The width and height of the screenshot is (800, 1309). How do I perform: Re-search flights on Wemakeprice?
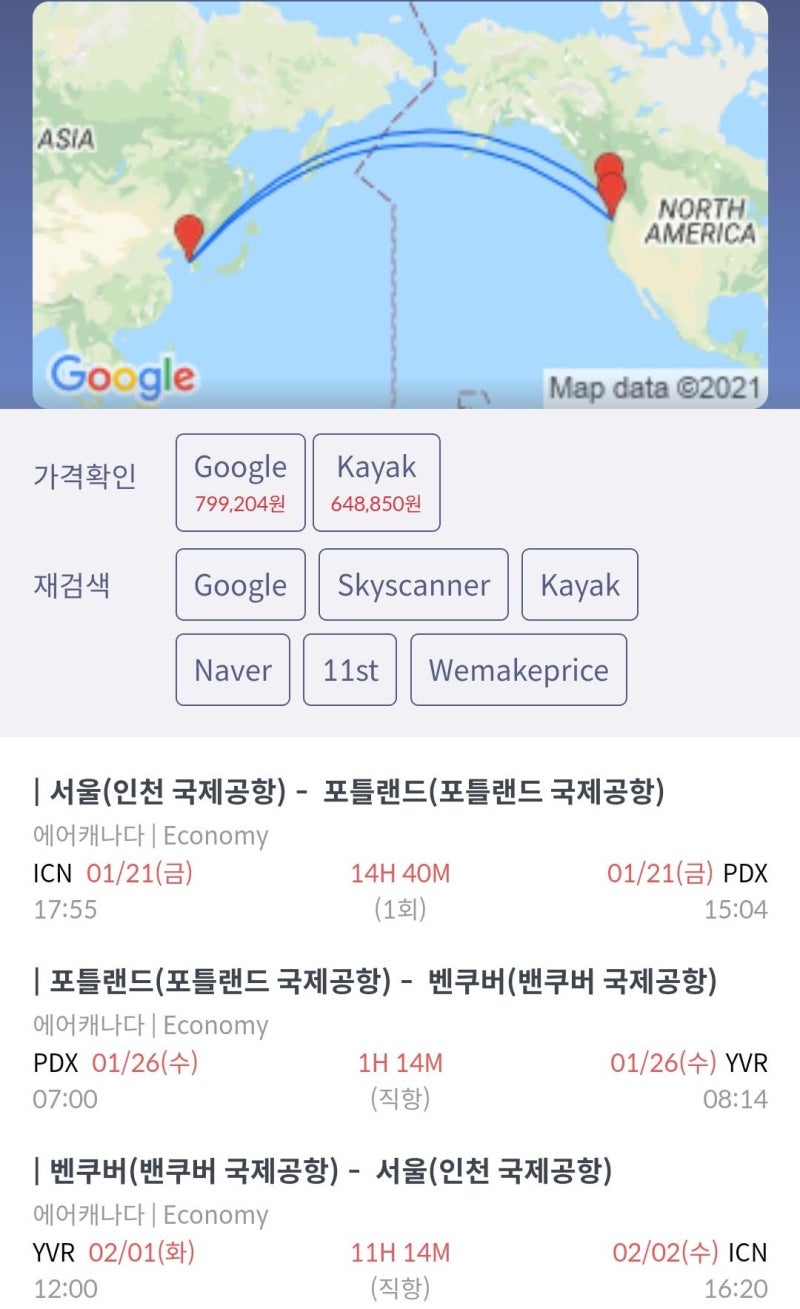point(518,670)
